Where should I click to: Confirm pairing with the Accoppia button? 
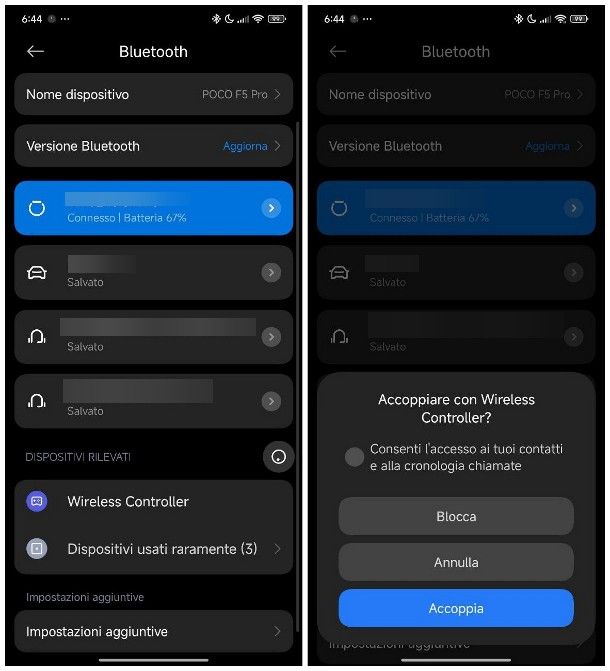point(456,608)
